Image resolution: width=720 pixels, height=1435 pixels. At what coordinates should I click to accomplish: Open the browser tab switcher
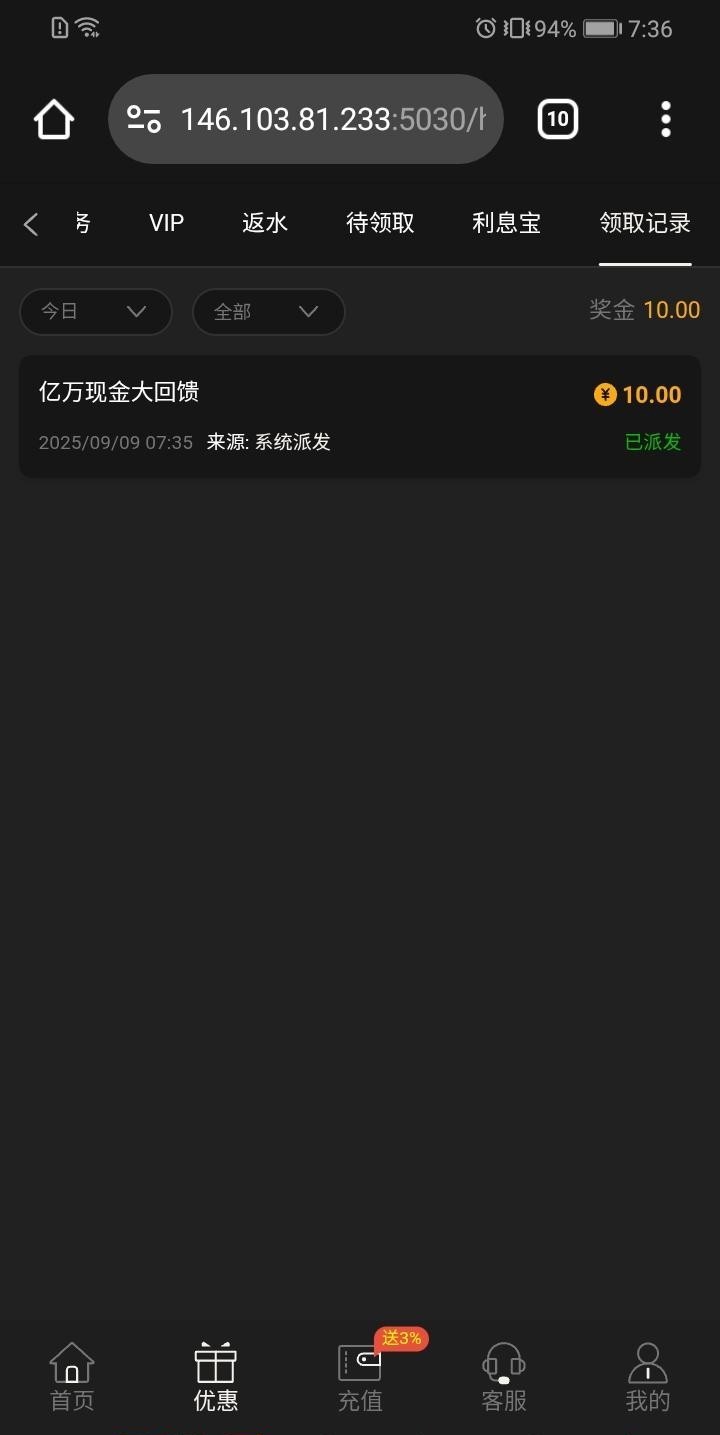(557, 120)
